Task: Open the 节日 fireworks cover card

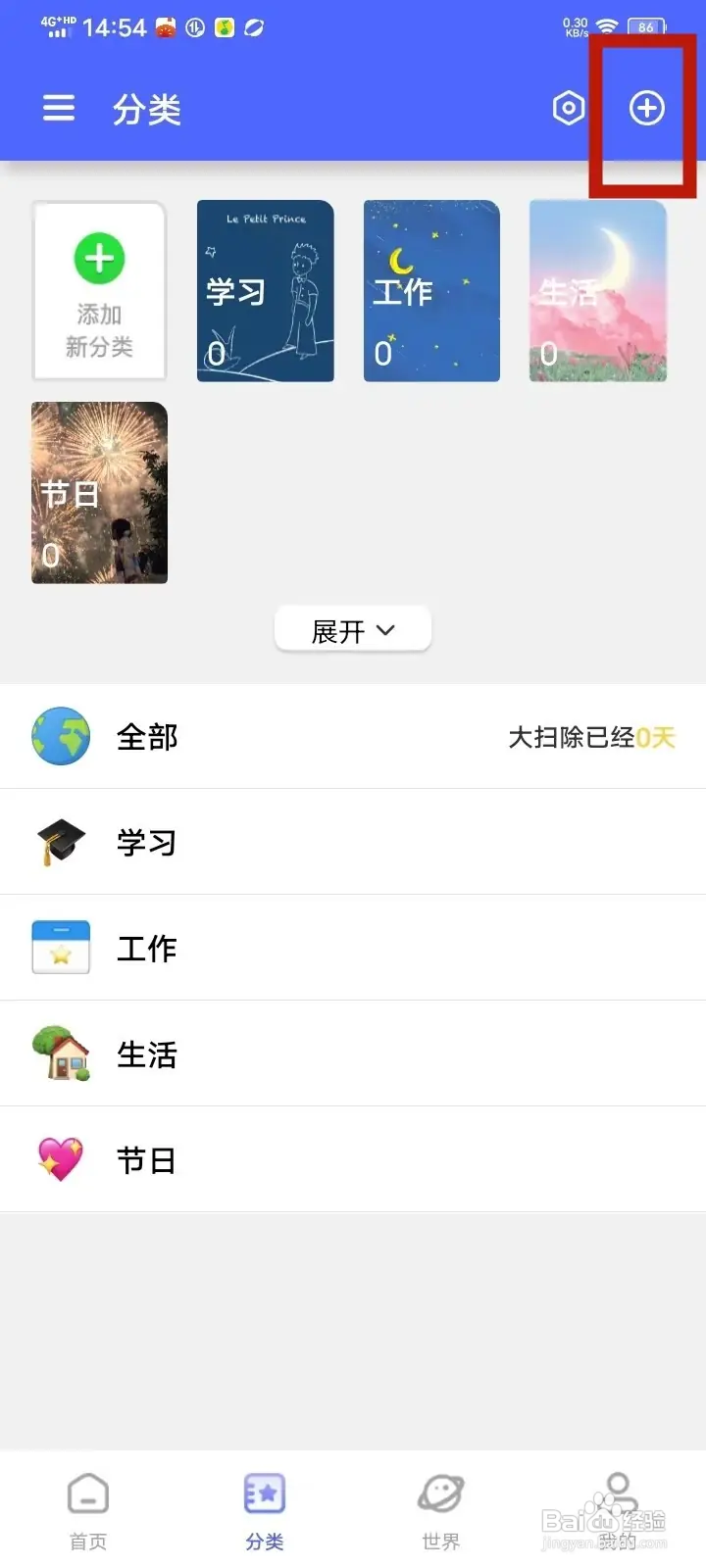Action: click(99, 493)
